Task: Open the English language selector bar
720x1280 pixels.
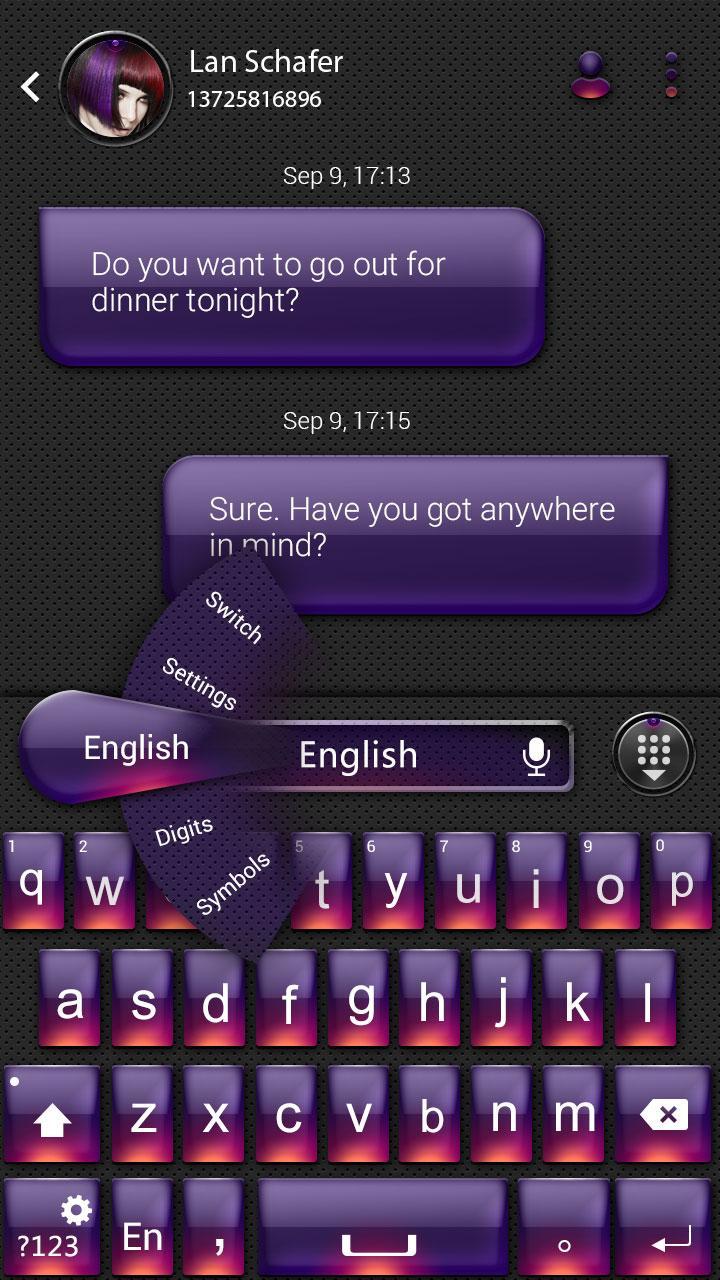Action: (358, 757)
